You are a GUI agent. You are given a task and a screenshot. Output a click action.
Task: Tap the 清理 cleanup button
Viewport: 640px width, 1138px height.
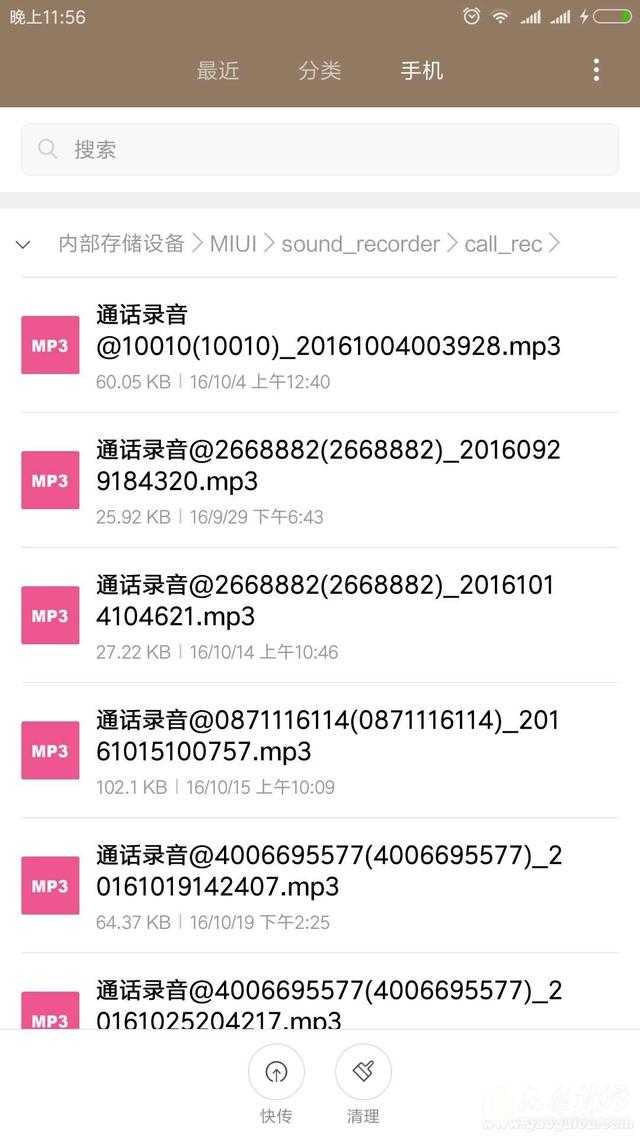363,1084
